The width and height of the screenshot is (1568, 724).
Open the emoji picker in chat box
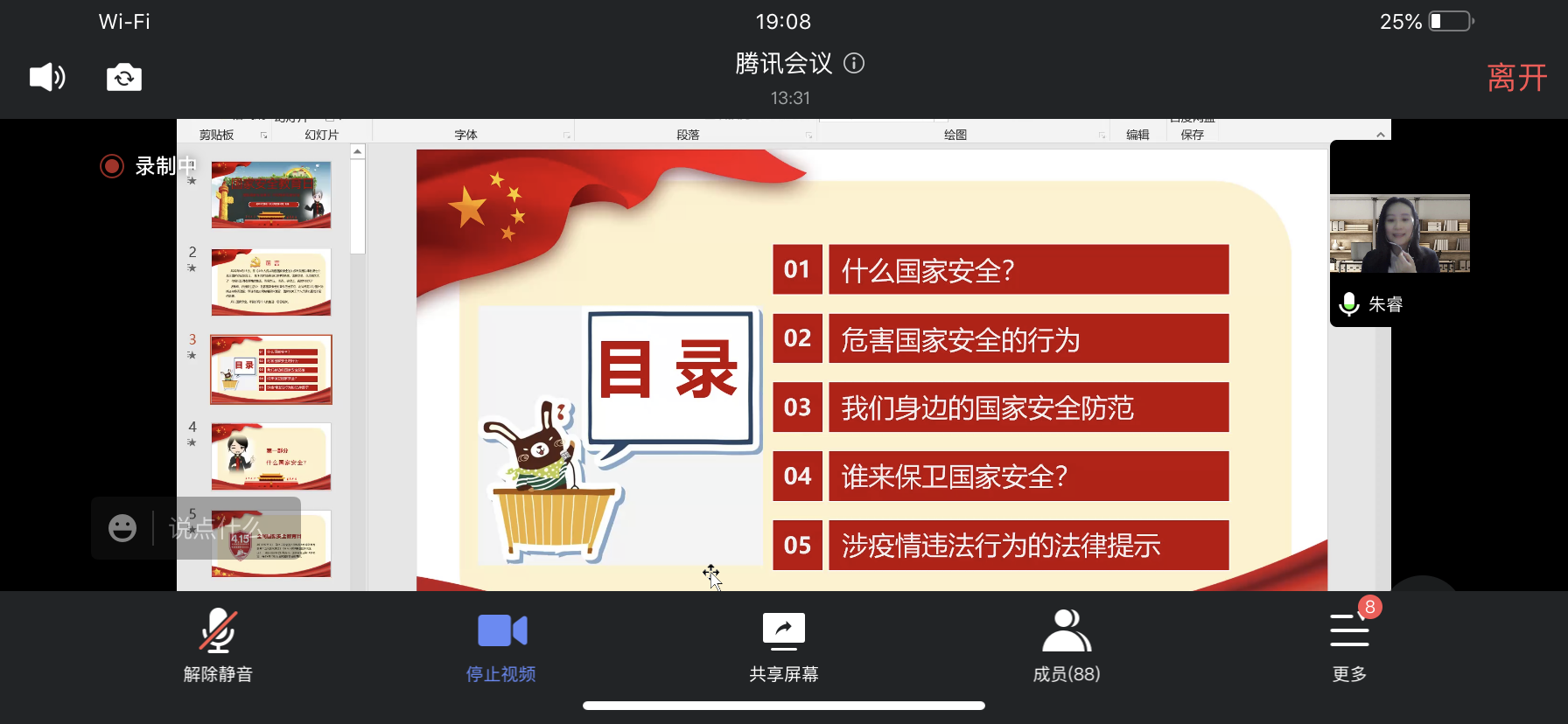122,528
